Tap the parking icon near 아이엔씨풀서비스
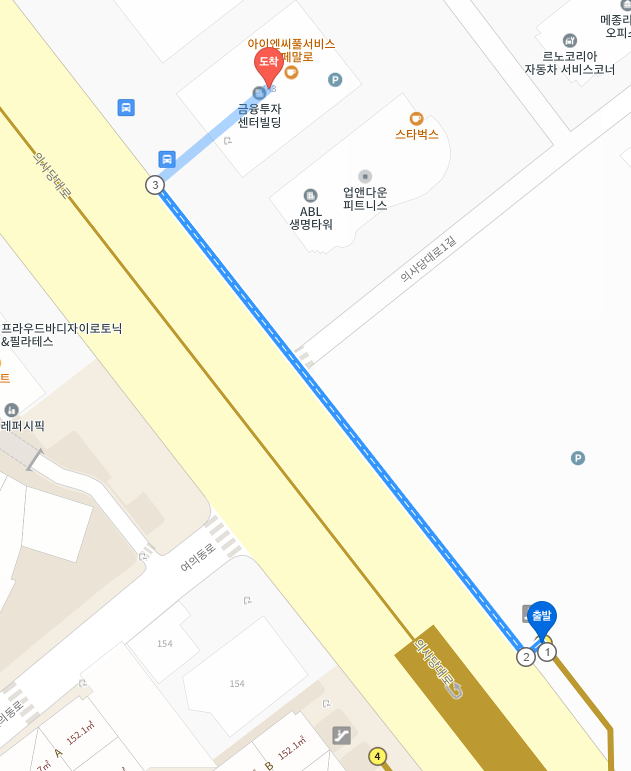The width and height of the screenshot is (631, 771). (x=335, y=80)
